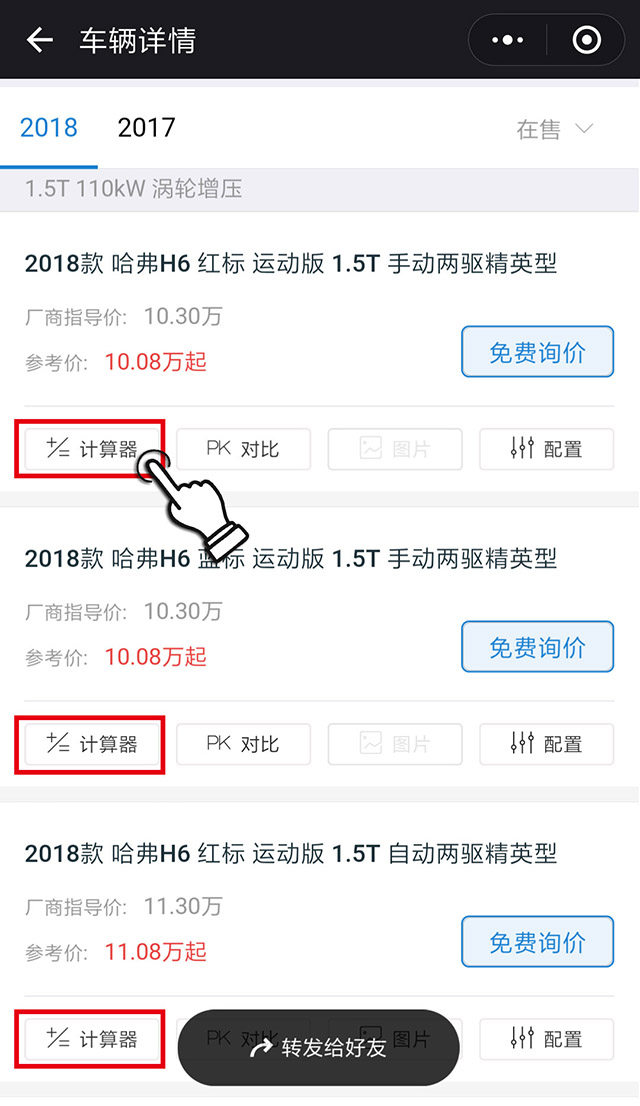The image size is (640, 1106).
Task: View 配置 of the 红标 手动两驱精英型
Action: 546,449
